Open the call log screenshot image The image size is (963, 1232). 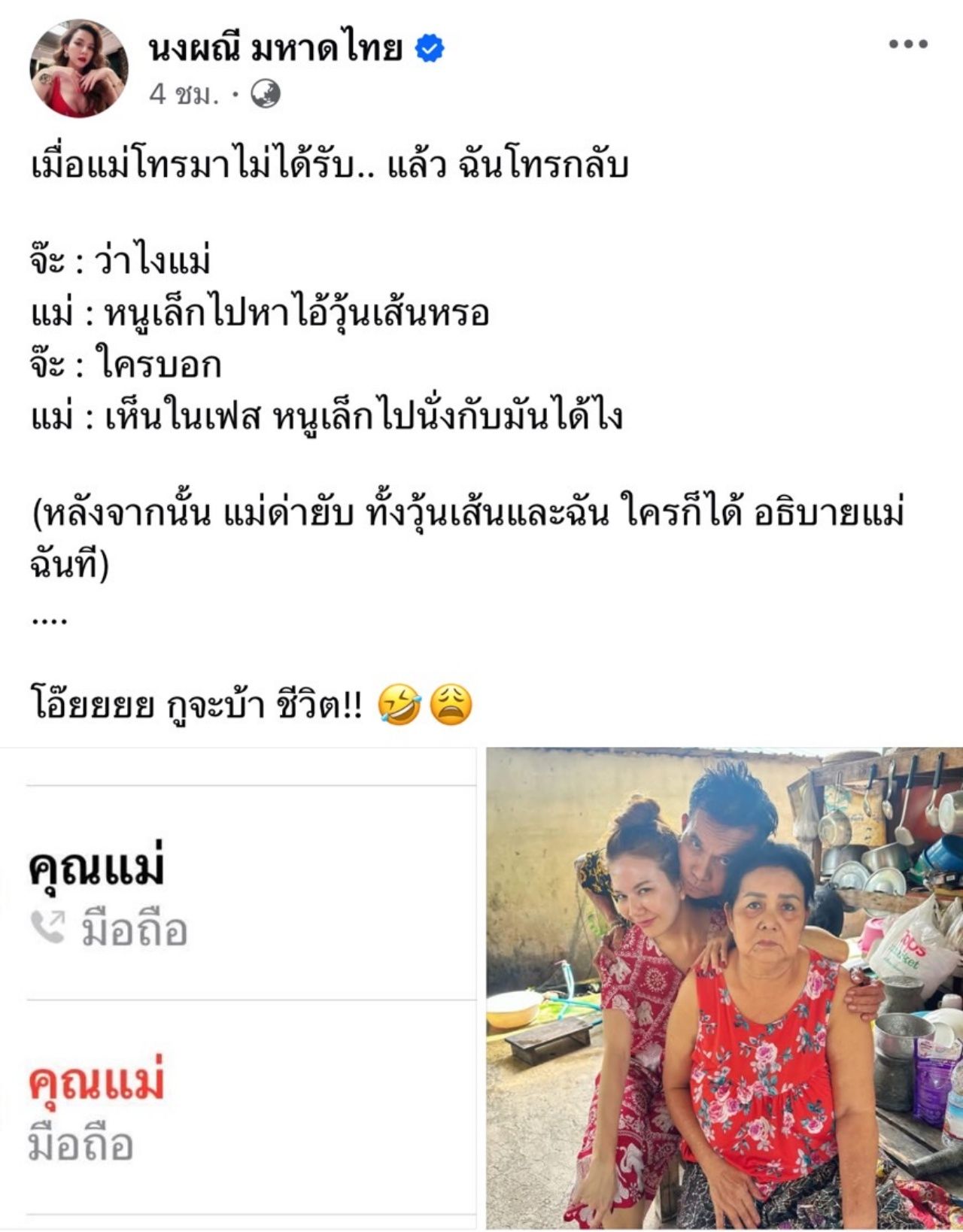tap(238, 988)
